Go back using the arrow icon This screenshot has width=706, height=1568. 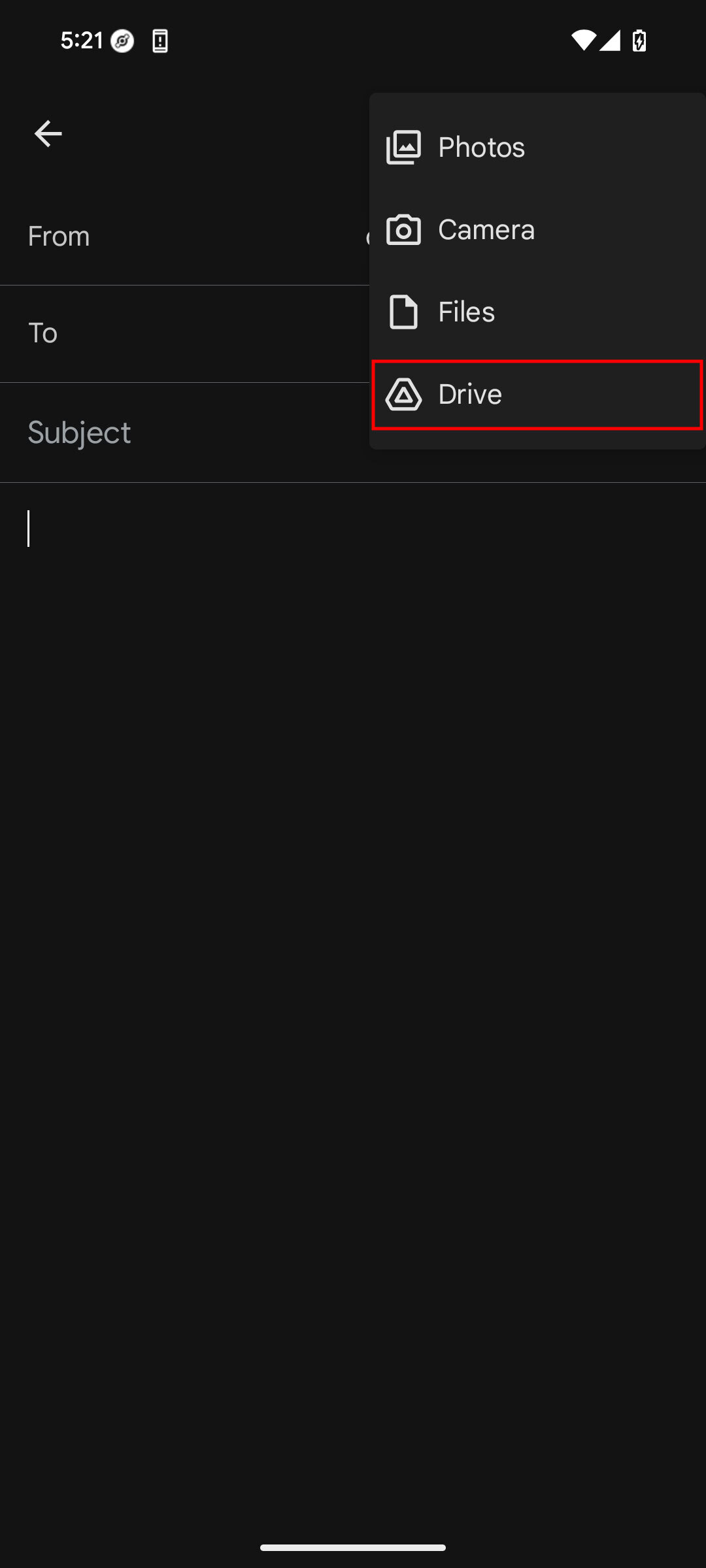point(48,134)
